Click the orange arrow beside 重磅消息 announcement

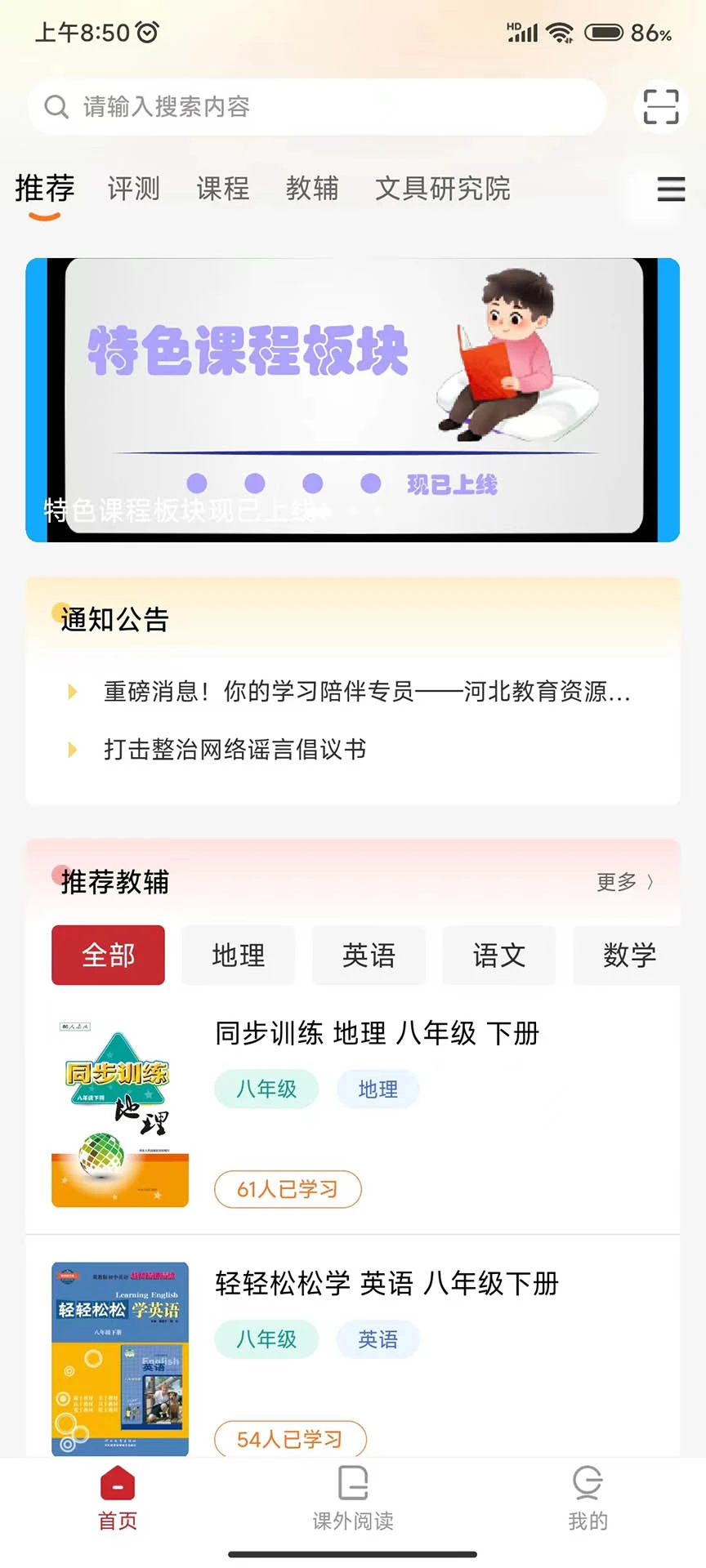click(72, 693)
